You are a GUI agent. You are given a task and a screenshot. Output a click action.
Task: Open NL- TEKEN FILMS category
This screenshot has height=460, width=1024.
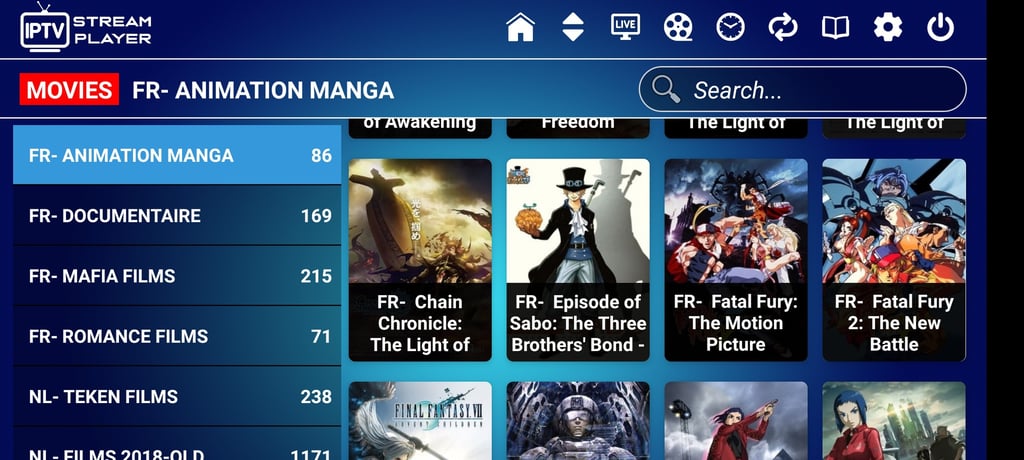(177, 396)
